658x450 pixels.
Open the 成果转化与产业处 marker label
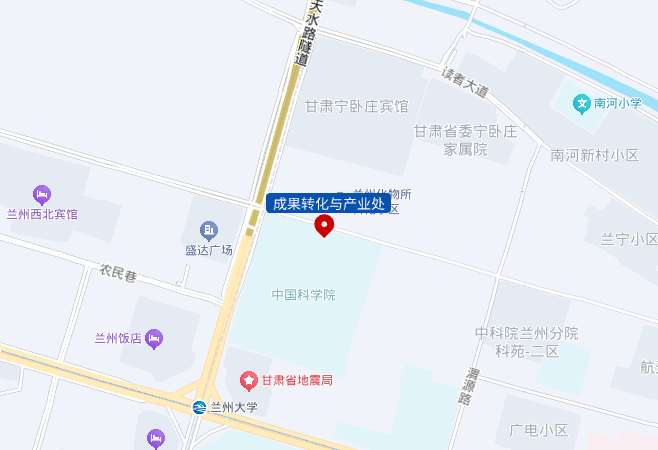[328, 203]
